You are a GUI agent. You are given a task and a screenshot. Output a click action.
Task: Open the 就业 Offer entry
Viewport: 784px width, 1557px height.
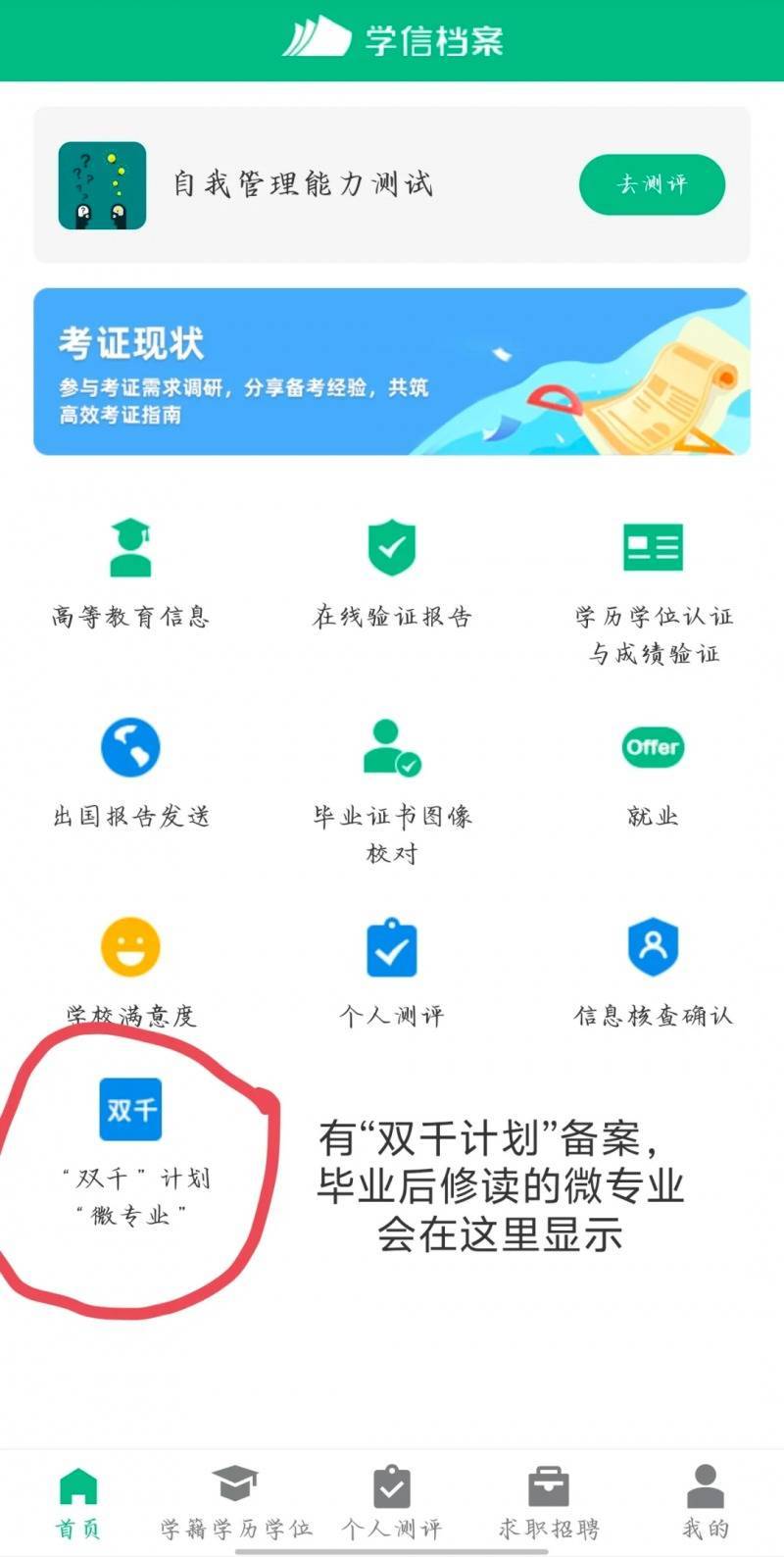coord(653,773)
